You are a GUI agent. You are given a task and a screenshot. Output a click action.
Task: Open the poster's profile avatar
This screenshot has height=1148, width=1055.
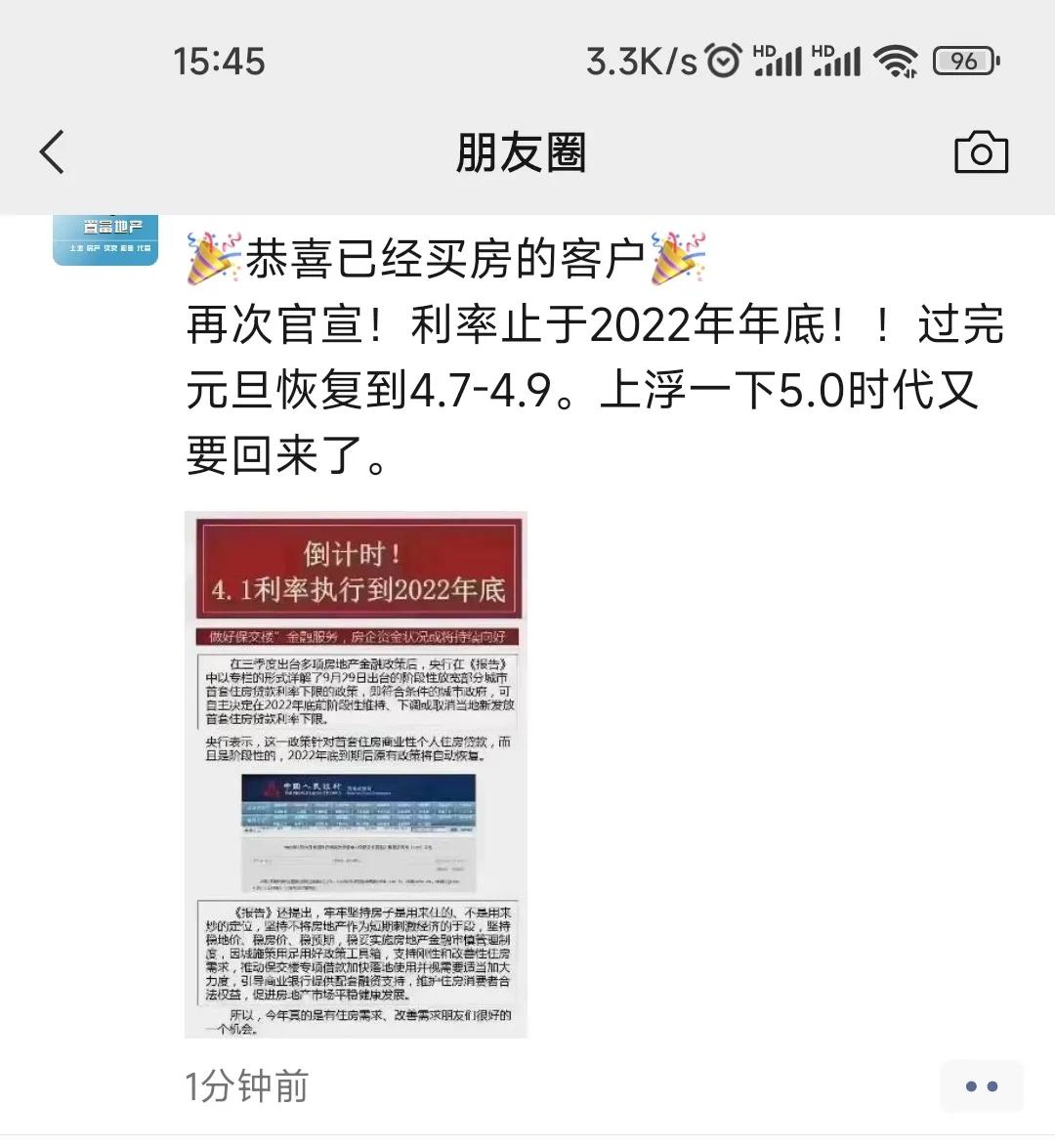pos(105,239)
